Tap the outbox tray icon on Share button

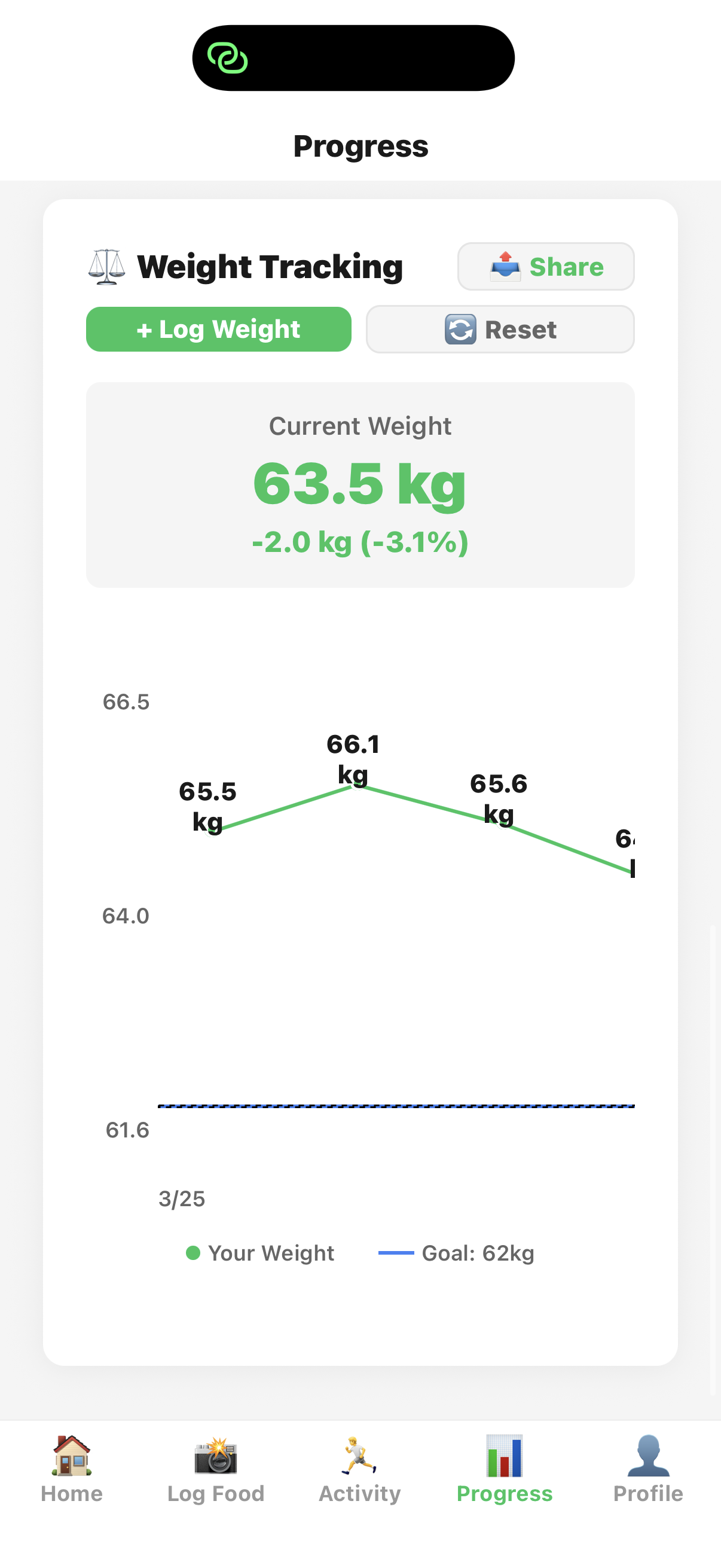506,266
